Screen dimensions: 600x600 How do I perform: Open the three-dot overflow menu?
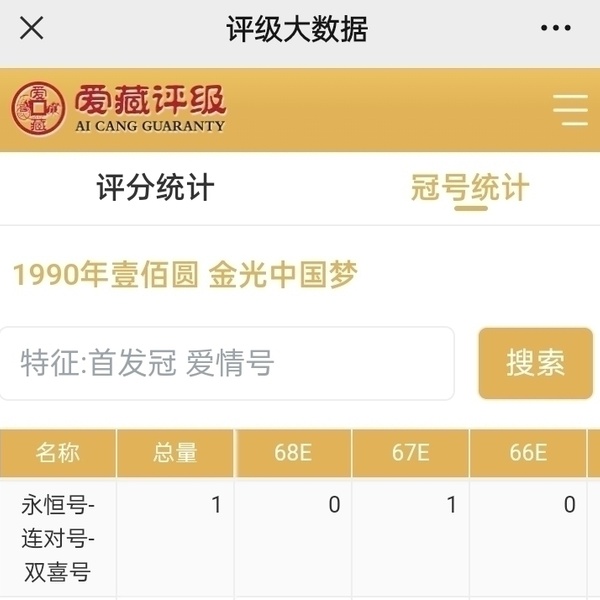point(555,29)
